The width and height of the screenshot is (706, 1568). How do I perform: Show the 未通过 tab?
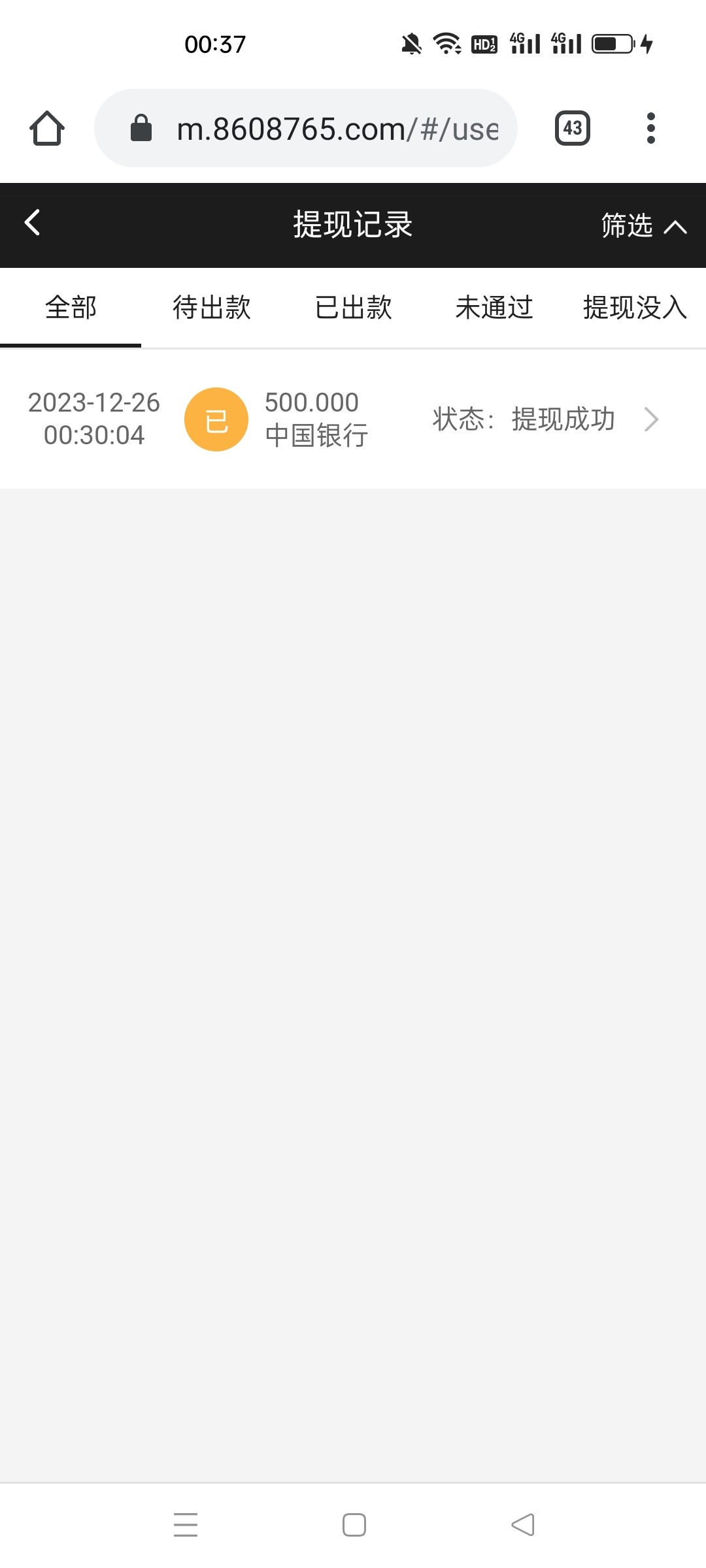pos(494,308)
